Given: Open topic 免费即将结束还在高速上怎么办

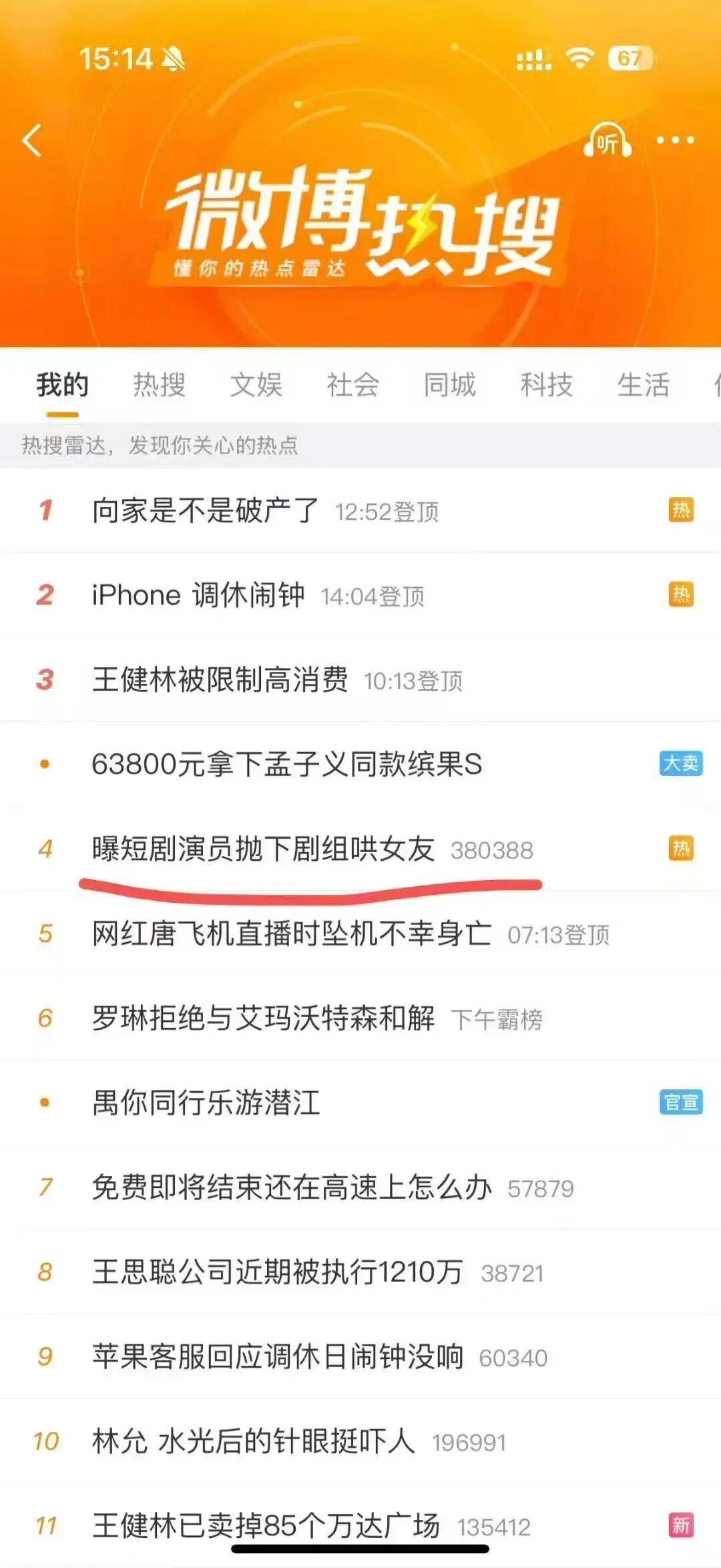Looking at the screenshot, I should click(292, 1187).
